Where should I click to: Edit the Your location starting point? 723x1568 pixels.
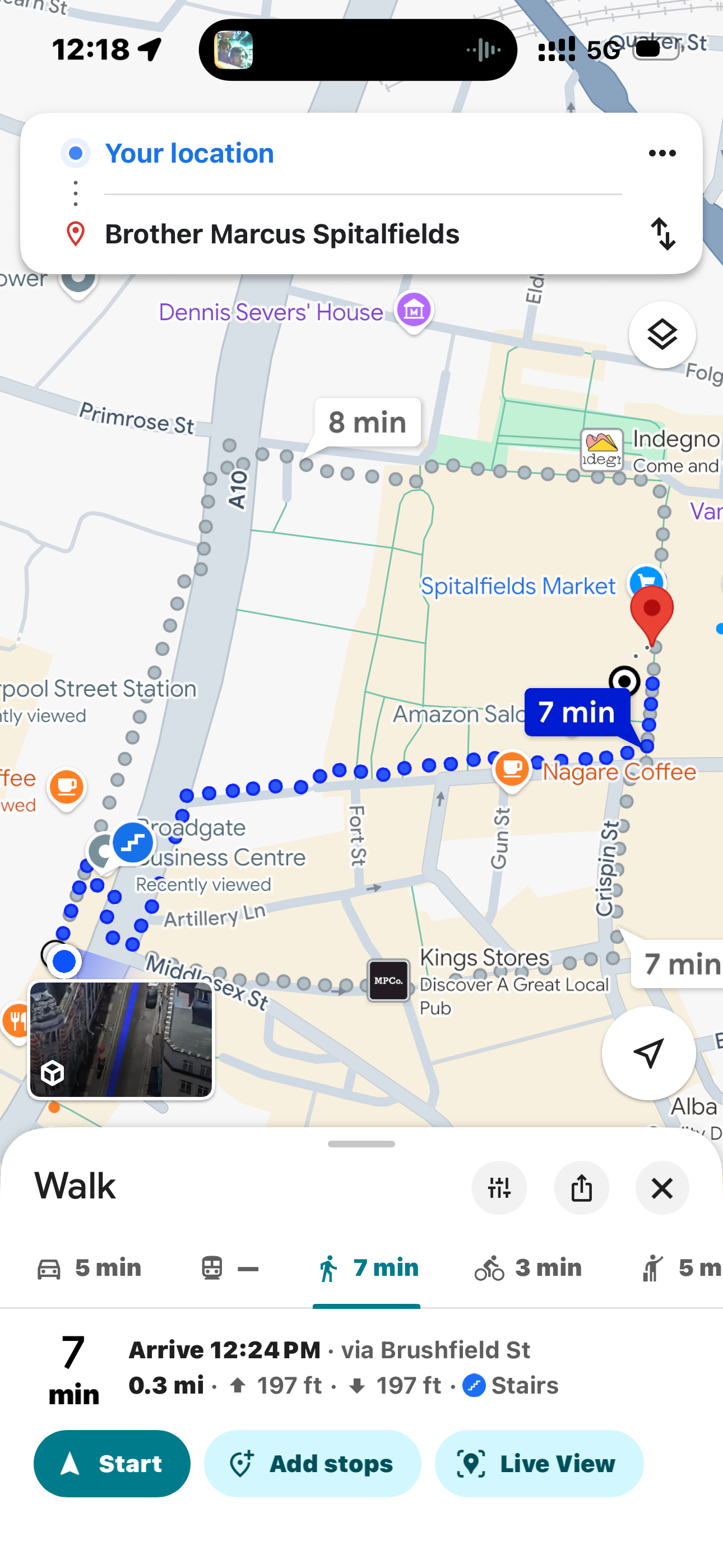189,154
